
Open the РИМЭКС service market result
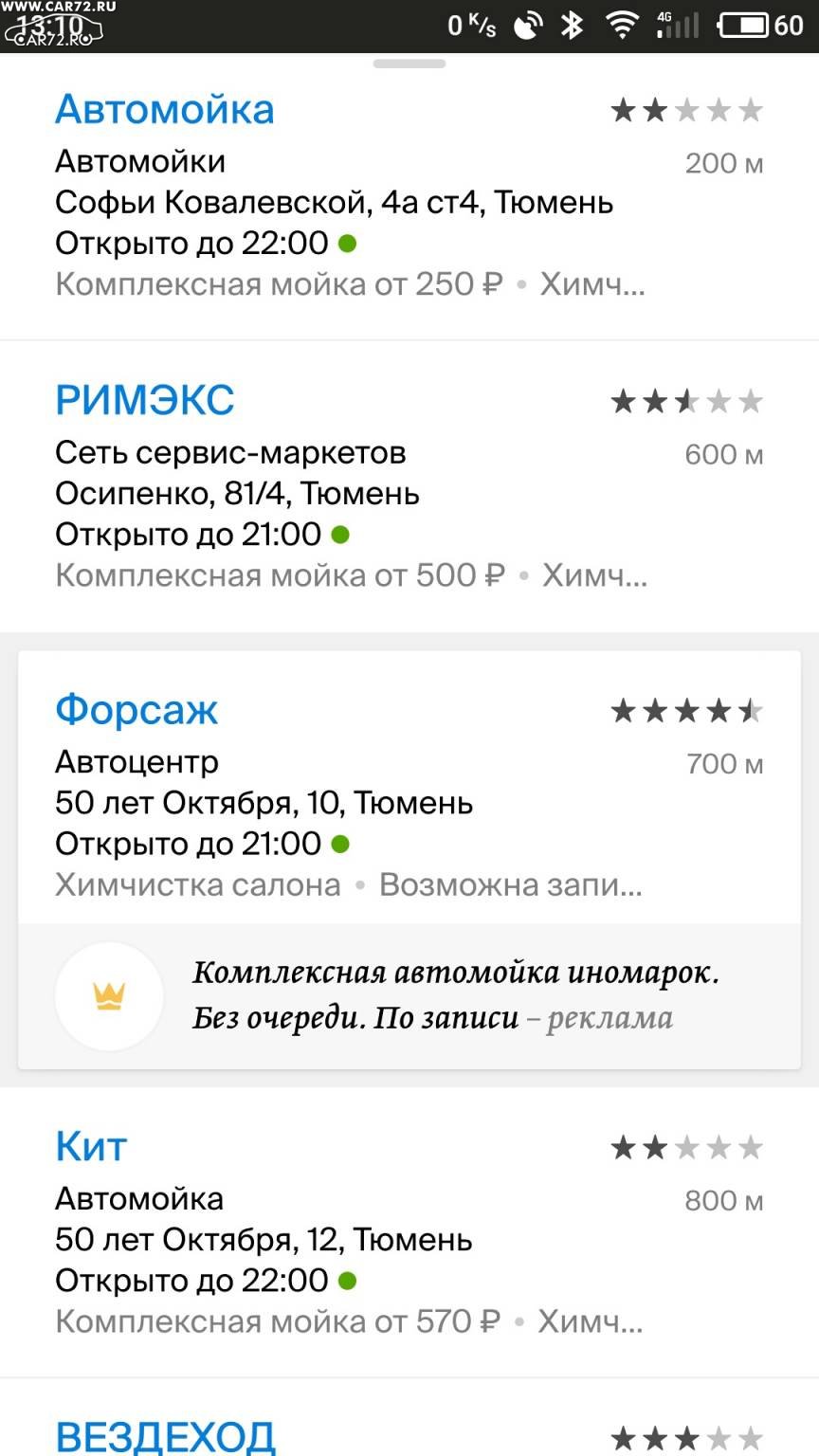409,486
